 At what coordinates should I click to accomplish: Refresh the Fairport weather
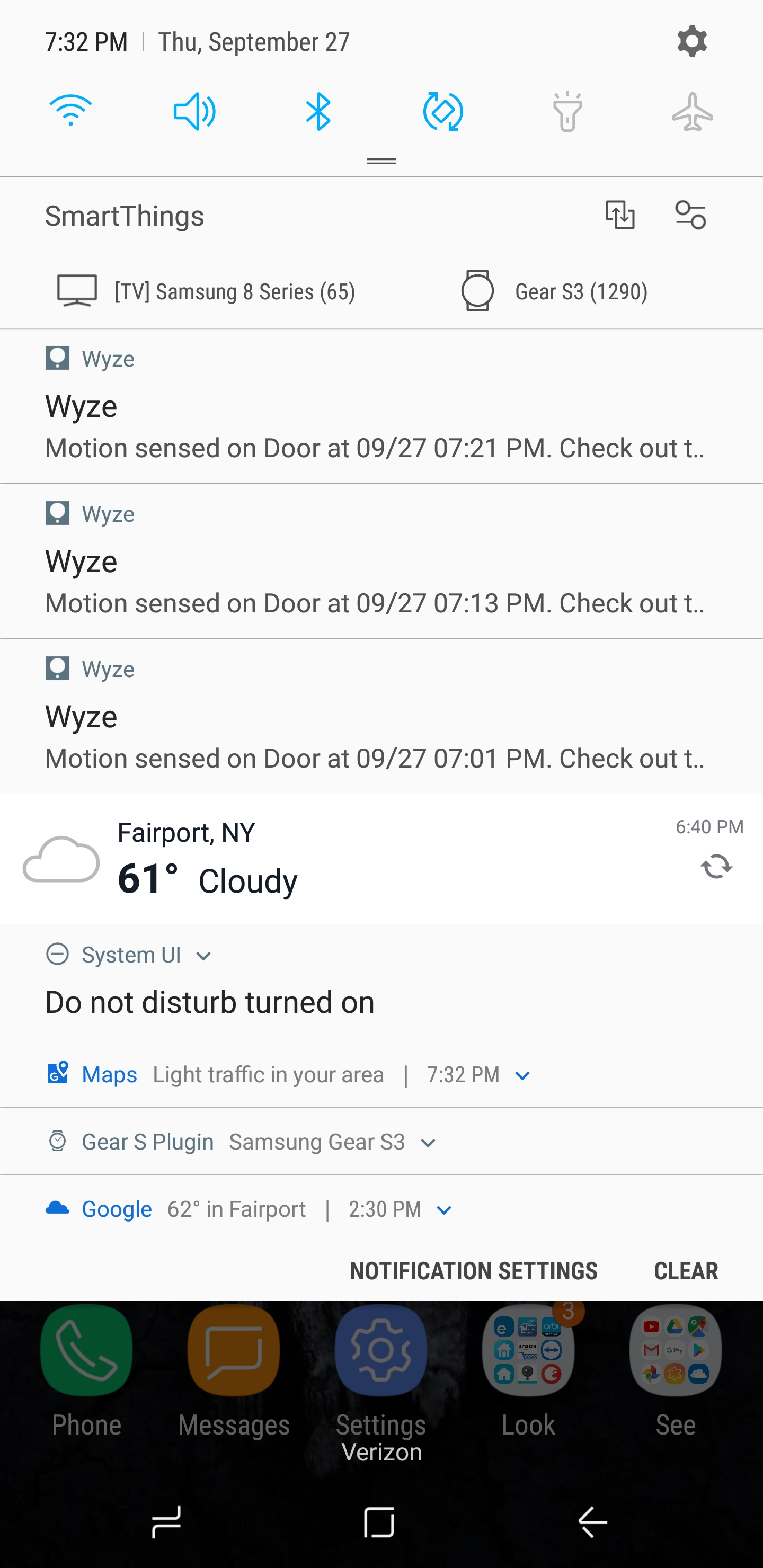click(x=716, y=866)
